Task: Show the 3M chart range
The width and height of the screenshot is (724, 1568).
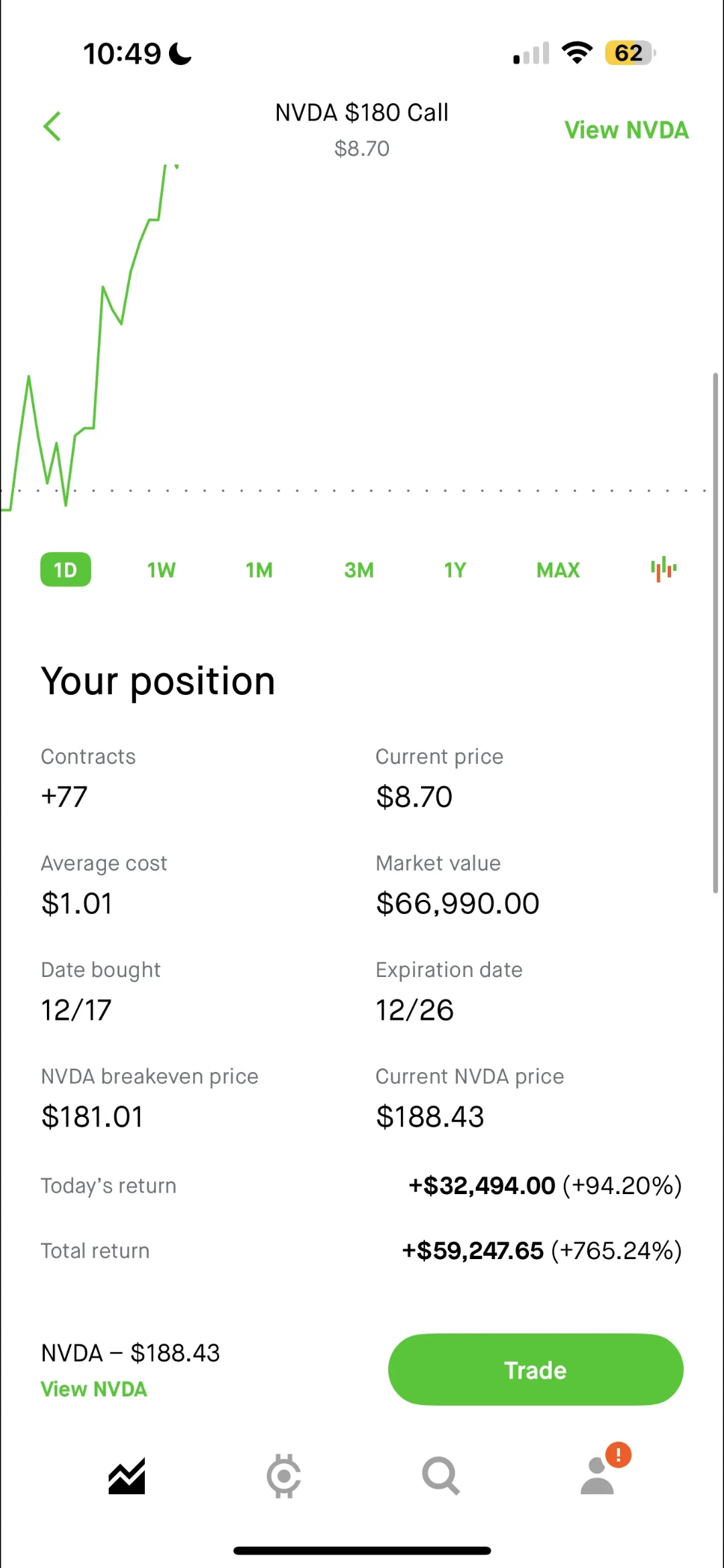Action: click(359, 570)
